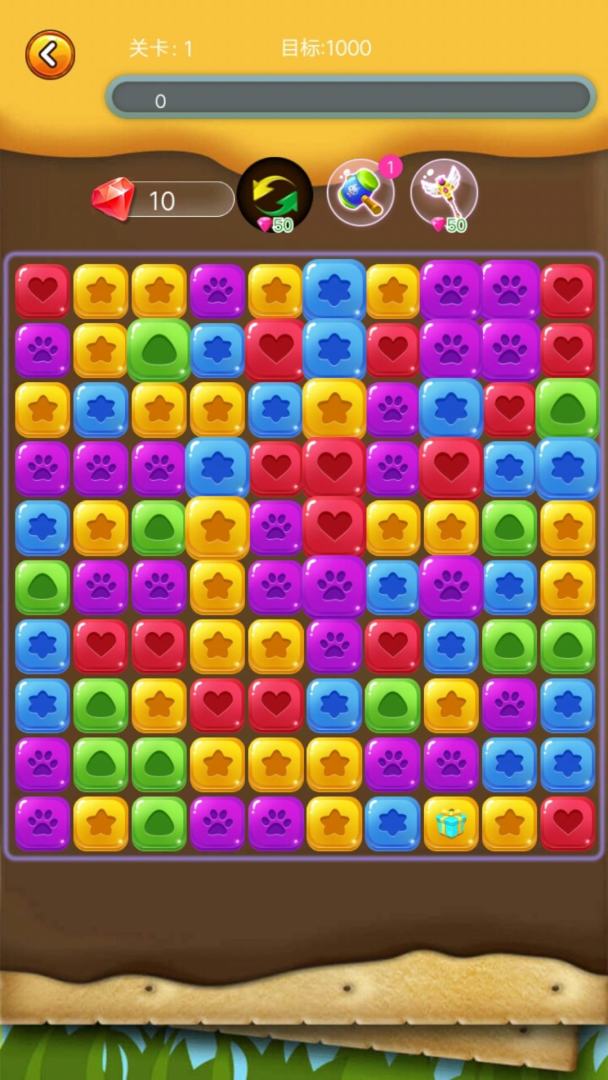Image resolution: width=608 pixels, height=1080 pixels.
Task: Tap the gift box tile
Action: pyautogui.click(x=450, y=823)
